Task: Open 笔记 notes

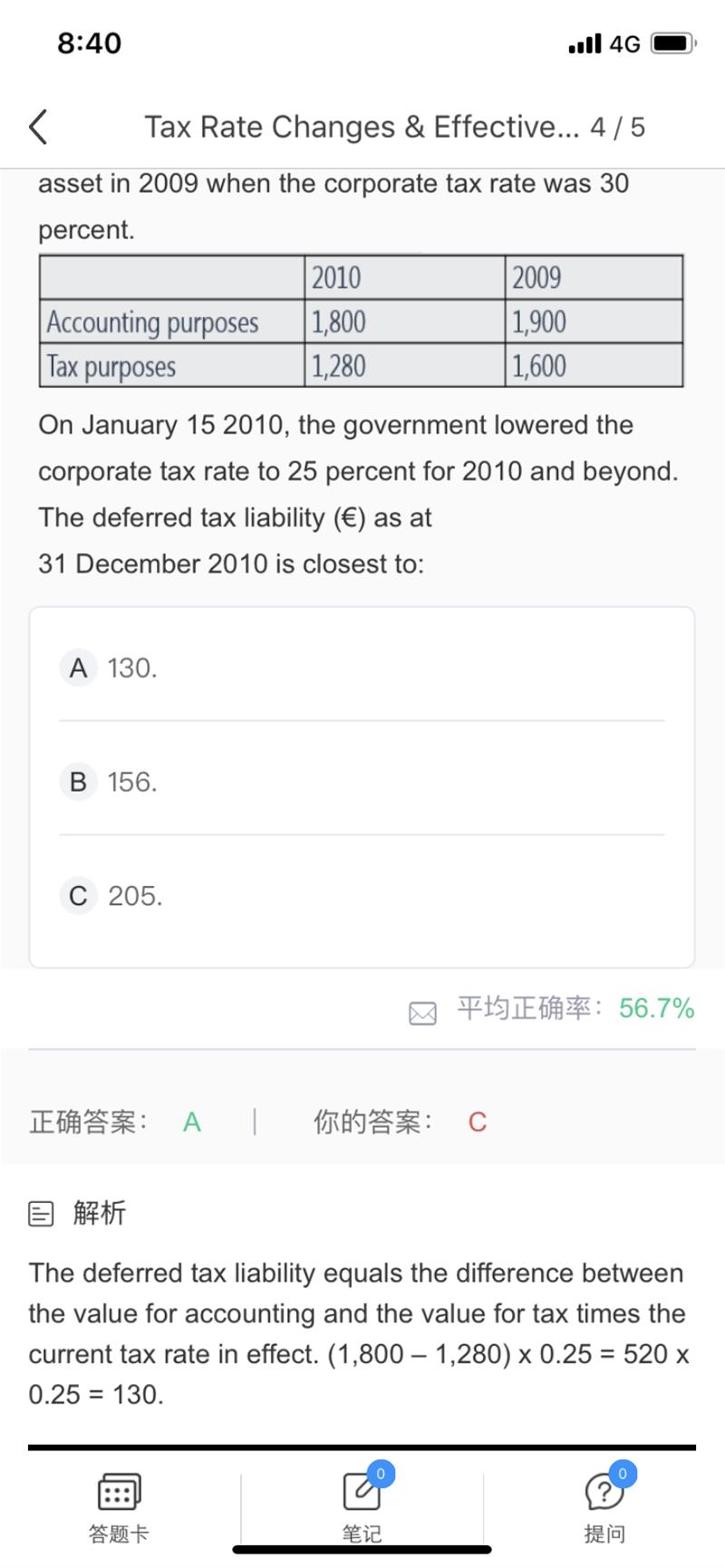Action: [x=362, y=1508]
